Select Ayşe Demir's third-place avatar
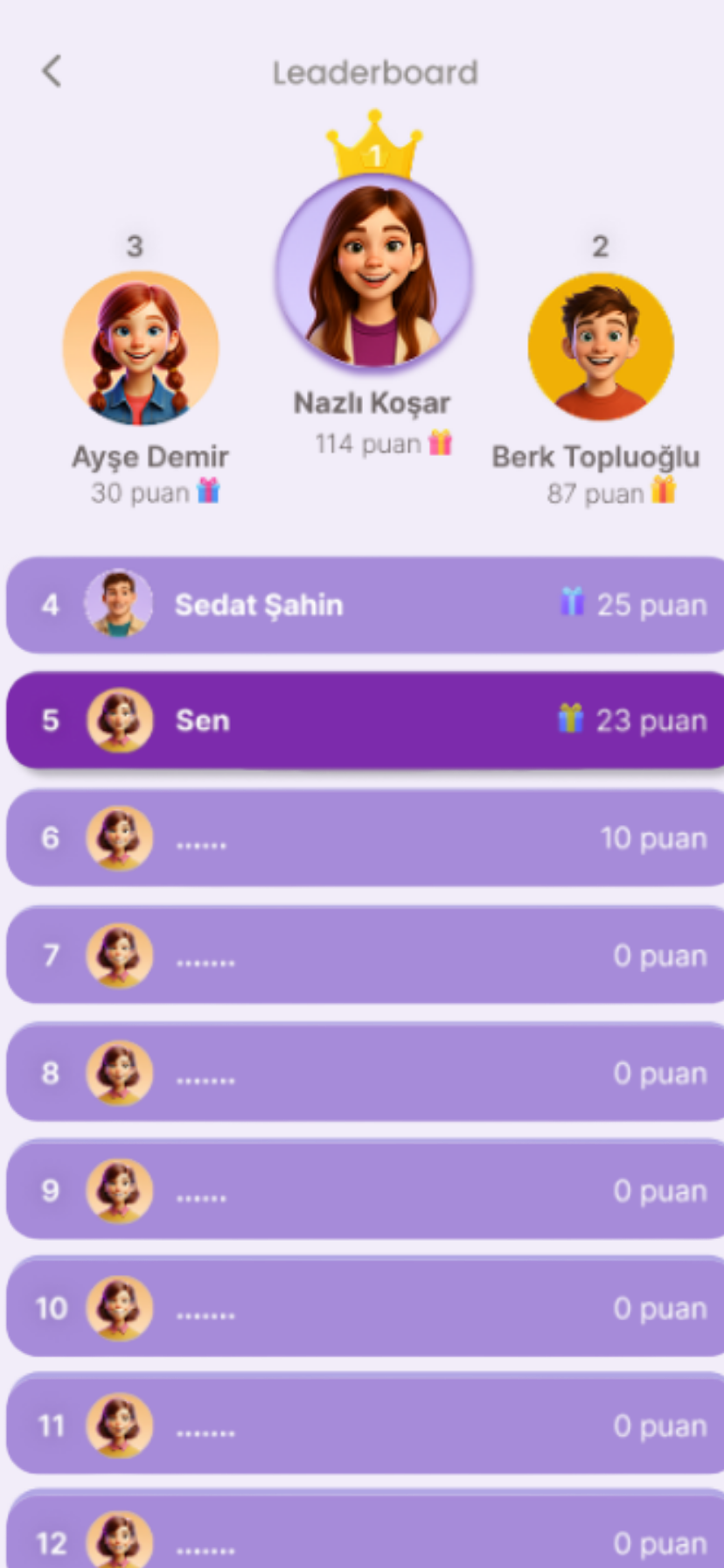 [x=141, y=348]
